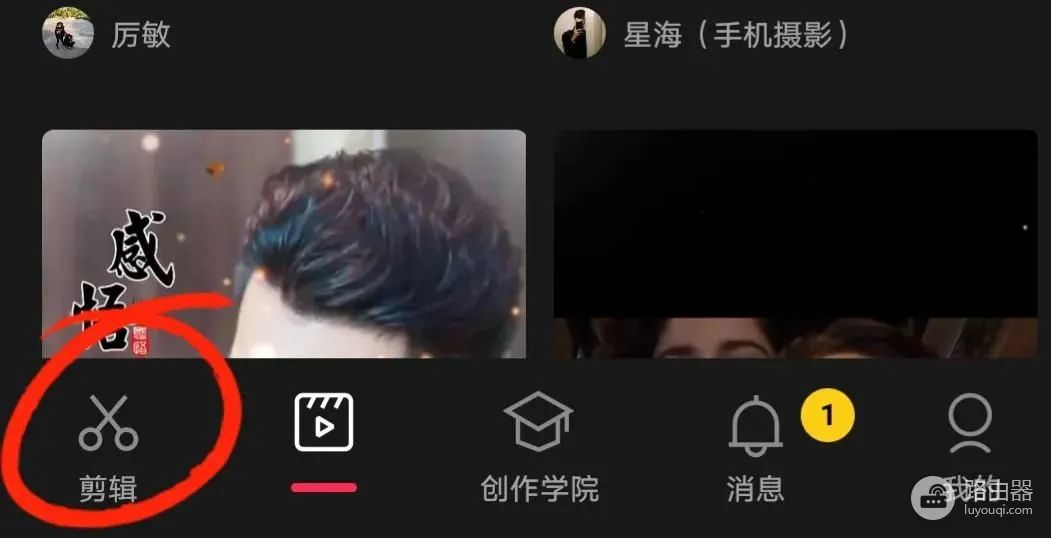The image size is (1051, 538).
Task: Open the video card with 感悟 text
Action: [283, 243]
